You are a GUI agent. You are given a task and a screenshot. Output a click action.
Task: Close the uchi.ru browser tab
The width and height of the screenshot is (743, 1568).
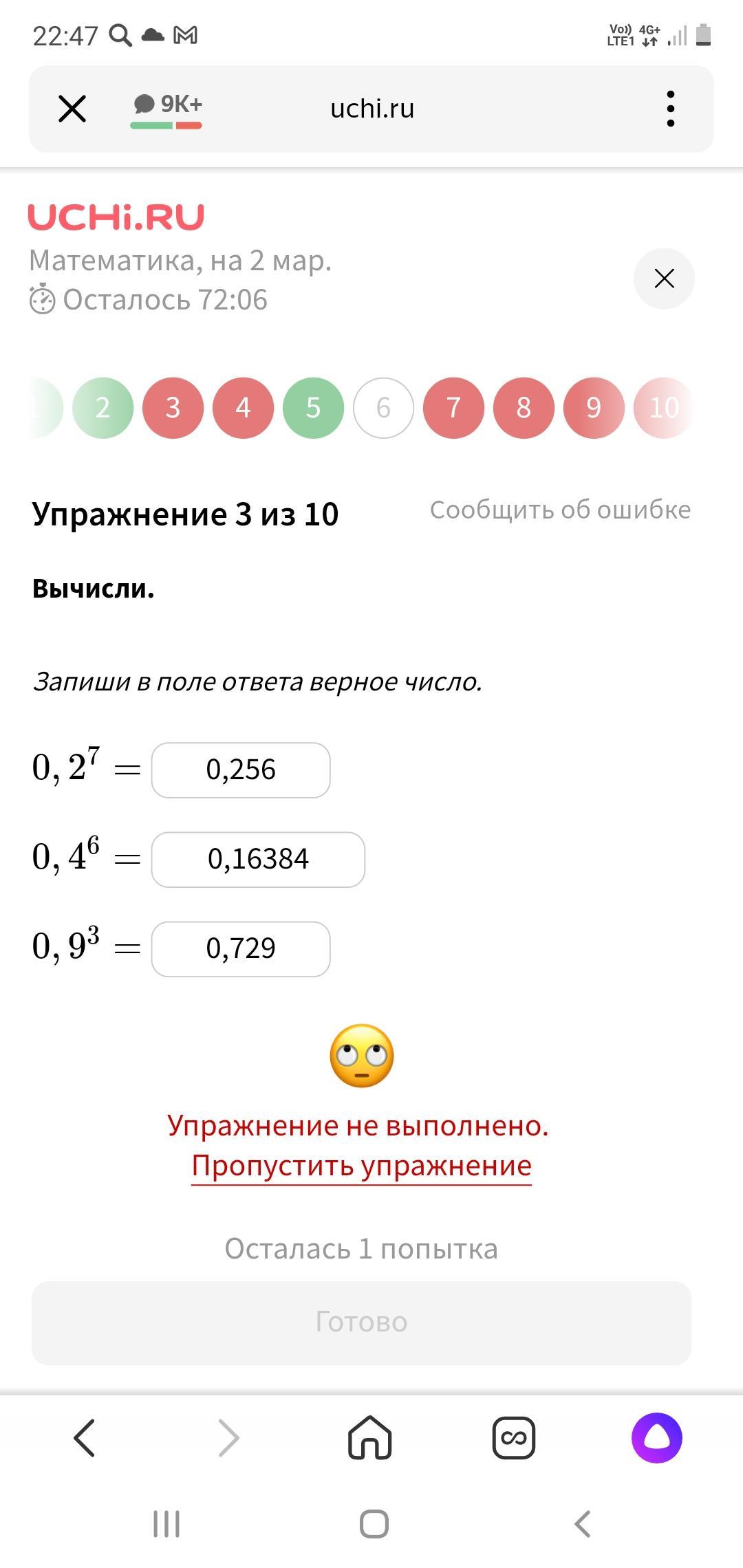click(x=72, y=109)
